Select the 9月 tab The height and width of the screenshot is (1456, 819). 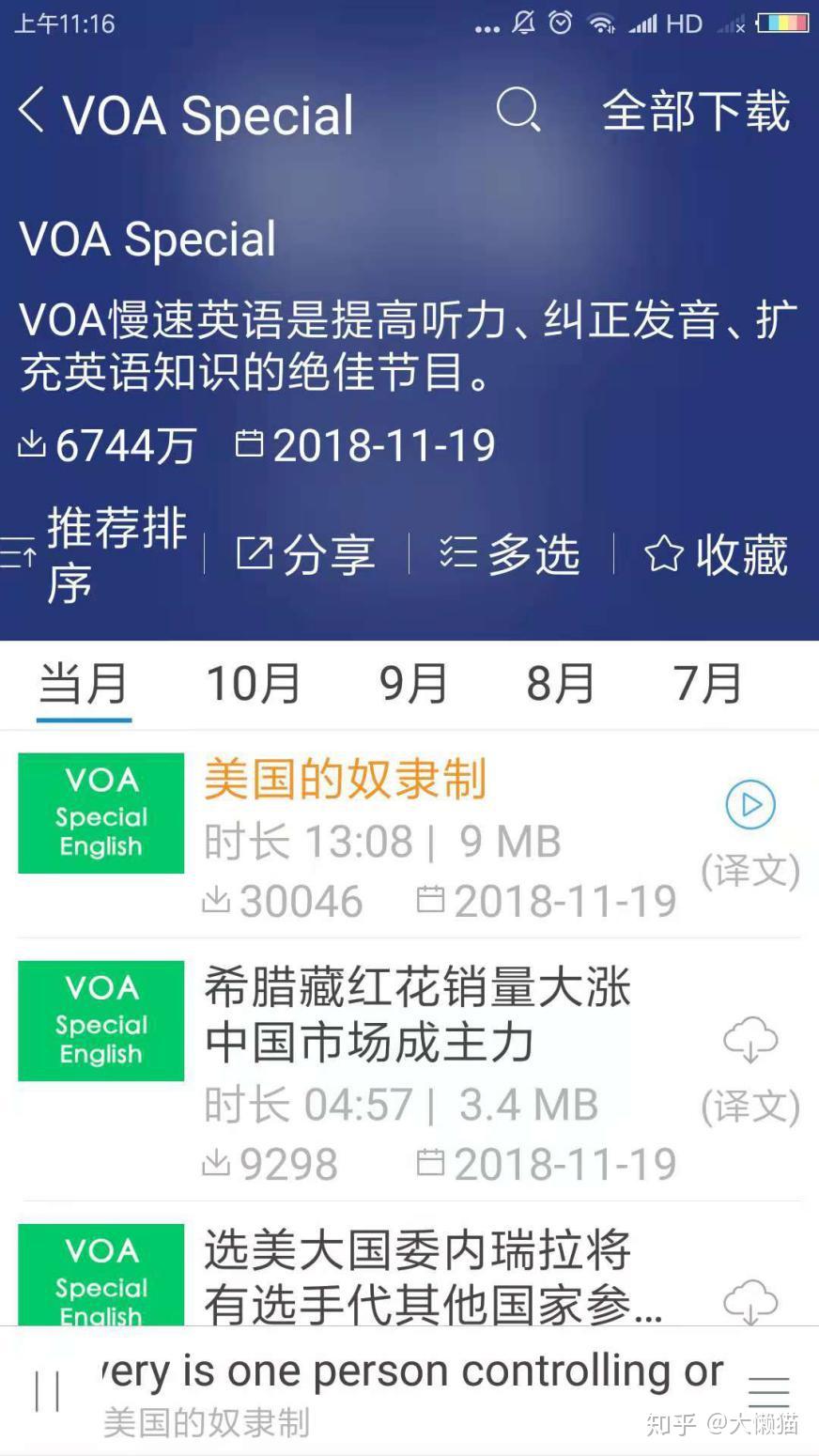coord(412,683)
